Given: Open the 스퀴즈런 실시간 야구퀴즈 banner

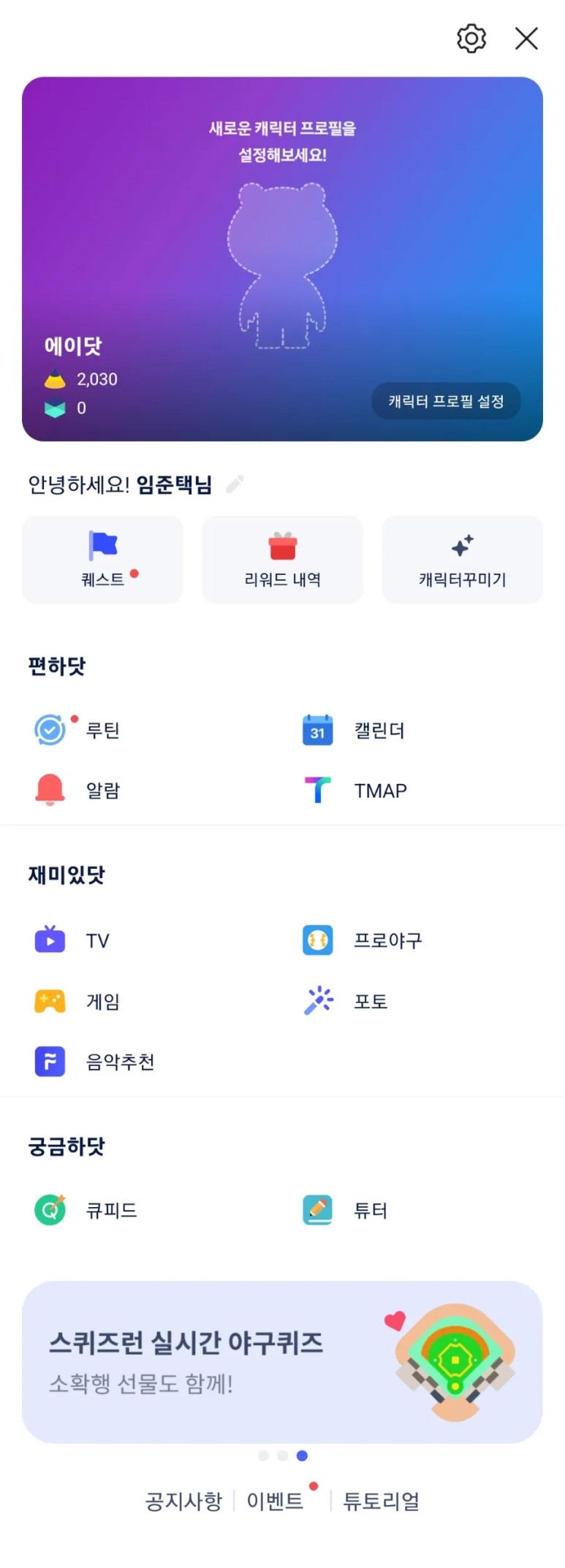Looking at the screenshot, I should pos(282,1362).
